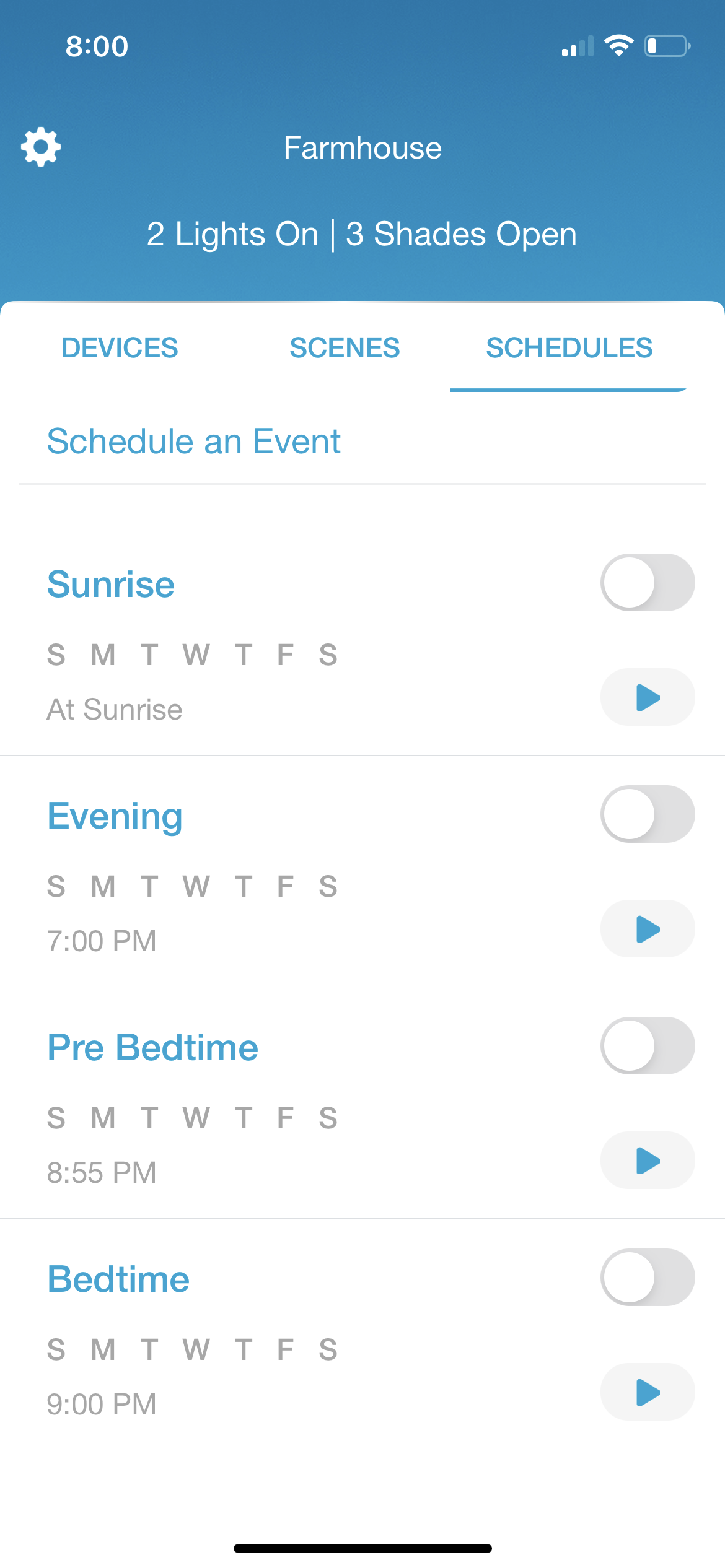Viewport: 725px width, 1568px height.
Task: Start the Bedtime schedule with play button
Action: (647, 1392)
